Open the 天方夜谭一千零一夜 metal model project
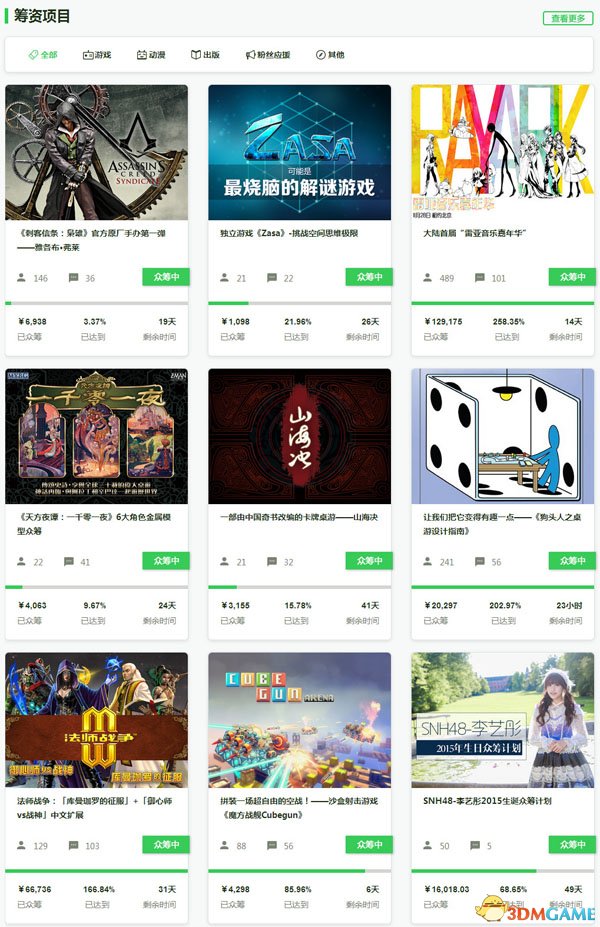Screen dimensions: 600x927 tap(96, 436)
